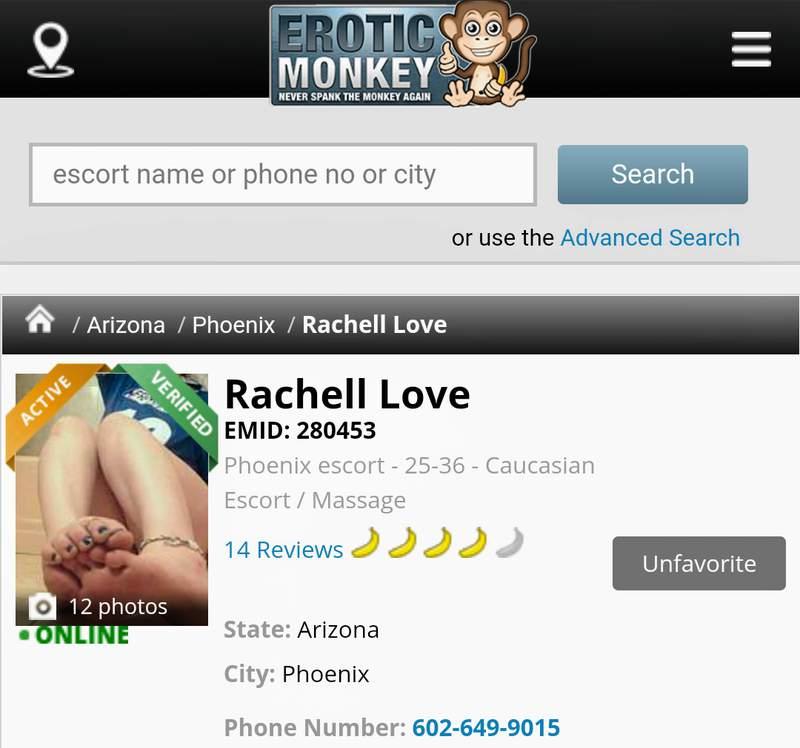Go to home via breadcrumb icon

coord(40,319)
